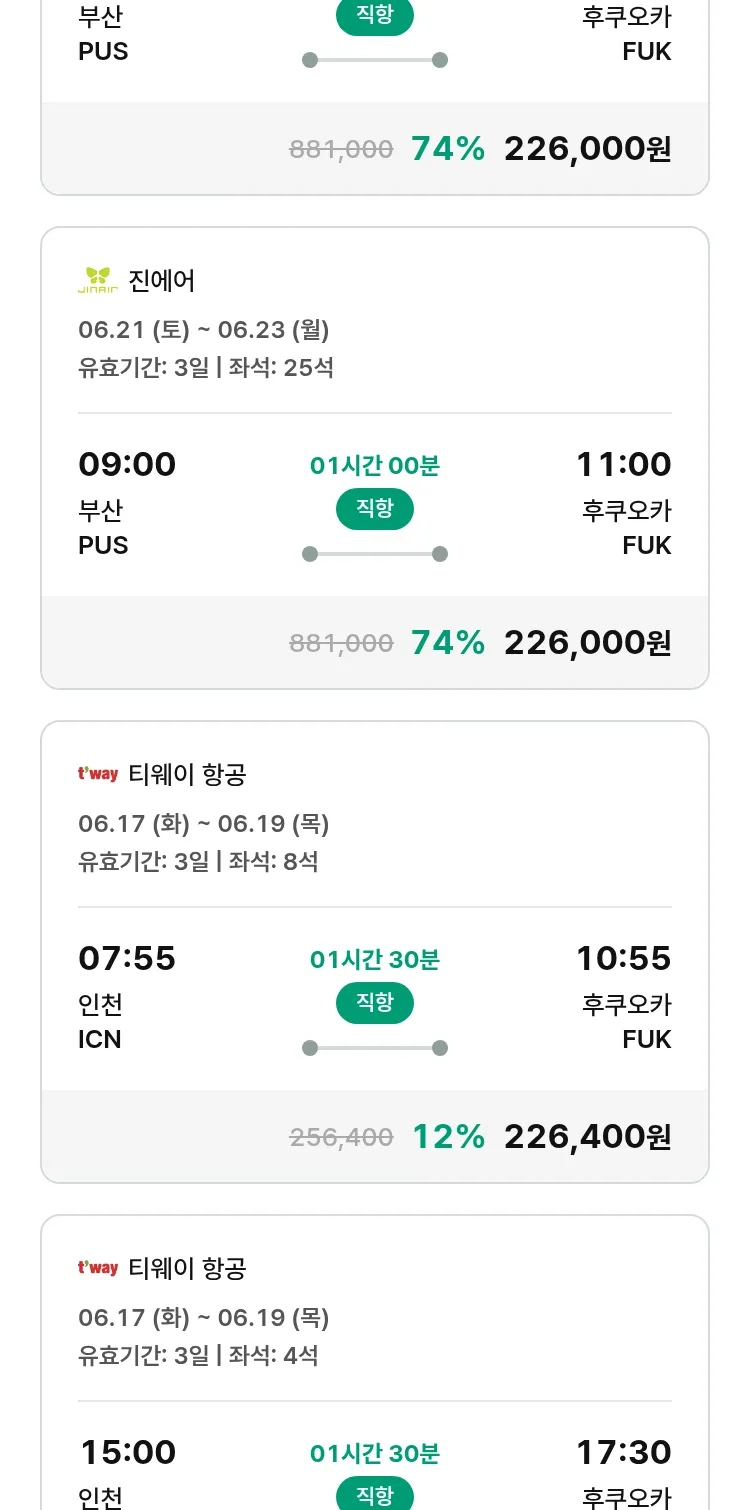Open the Jin Air 06.21–06.23 Busan–Fukuoka flight card
The image size is (750, 1510).
[375, 458]
